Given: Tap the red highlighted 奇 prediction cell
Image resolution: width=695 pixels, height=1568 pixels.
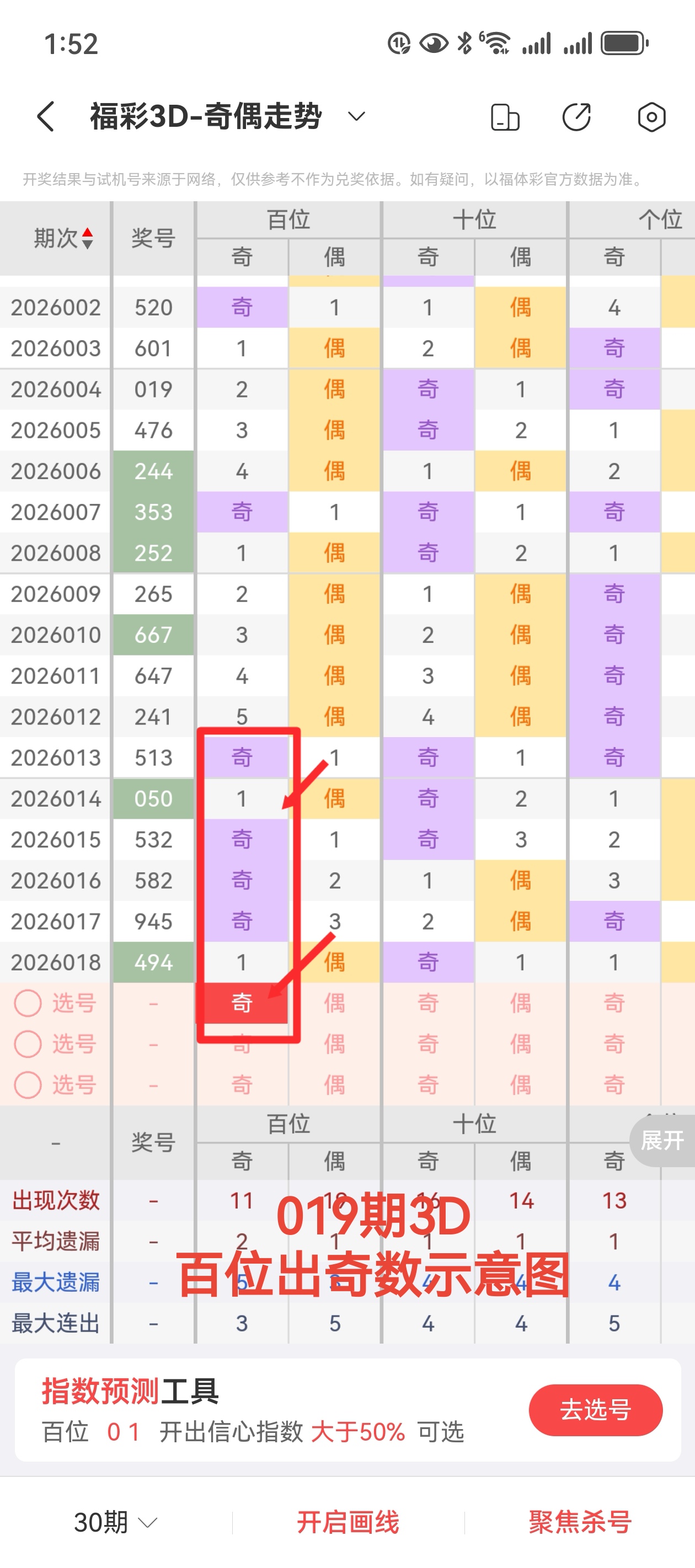Looking at the screenshot, I should pos(243,1003).
